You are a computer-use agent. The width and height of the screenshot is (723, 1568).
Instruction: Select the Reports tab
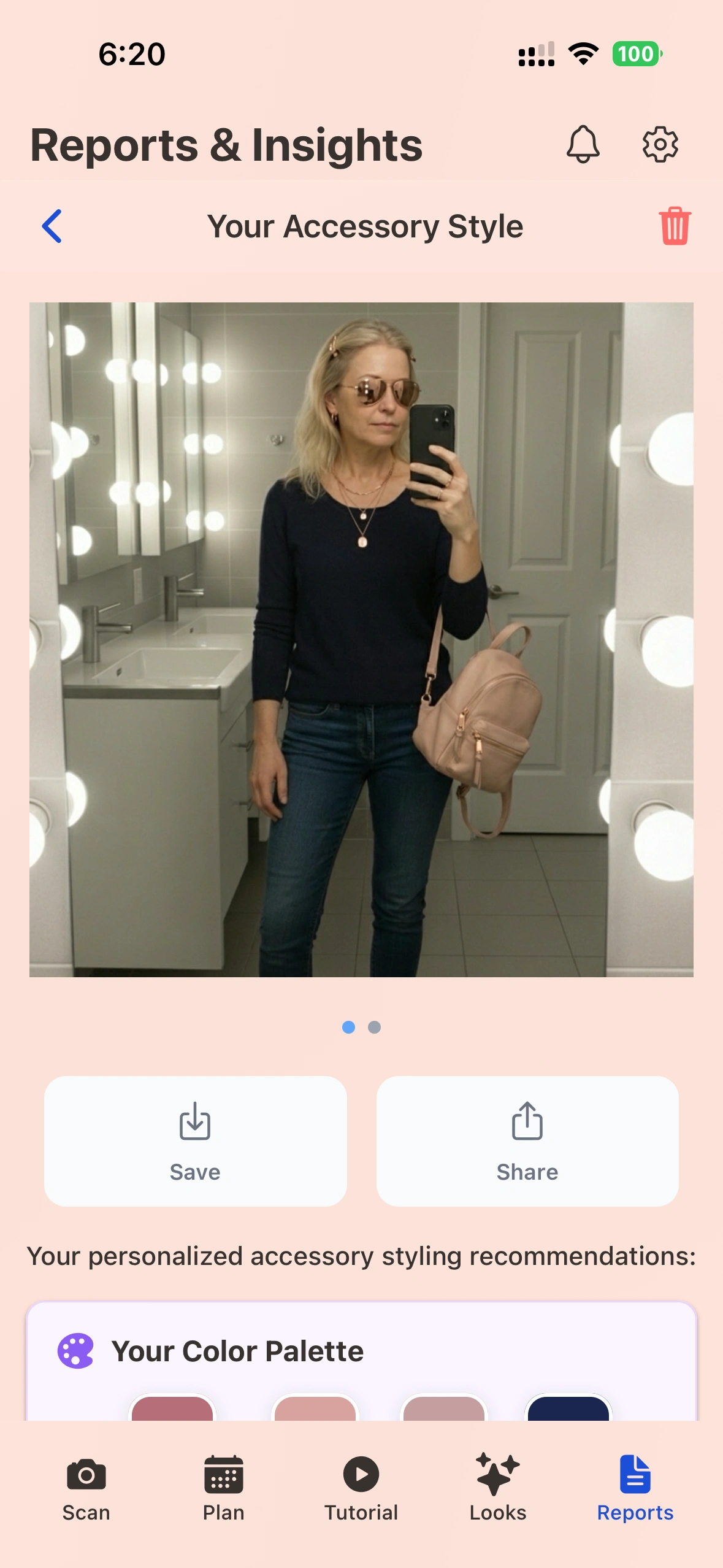pos(635,1487)
